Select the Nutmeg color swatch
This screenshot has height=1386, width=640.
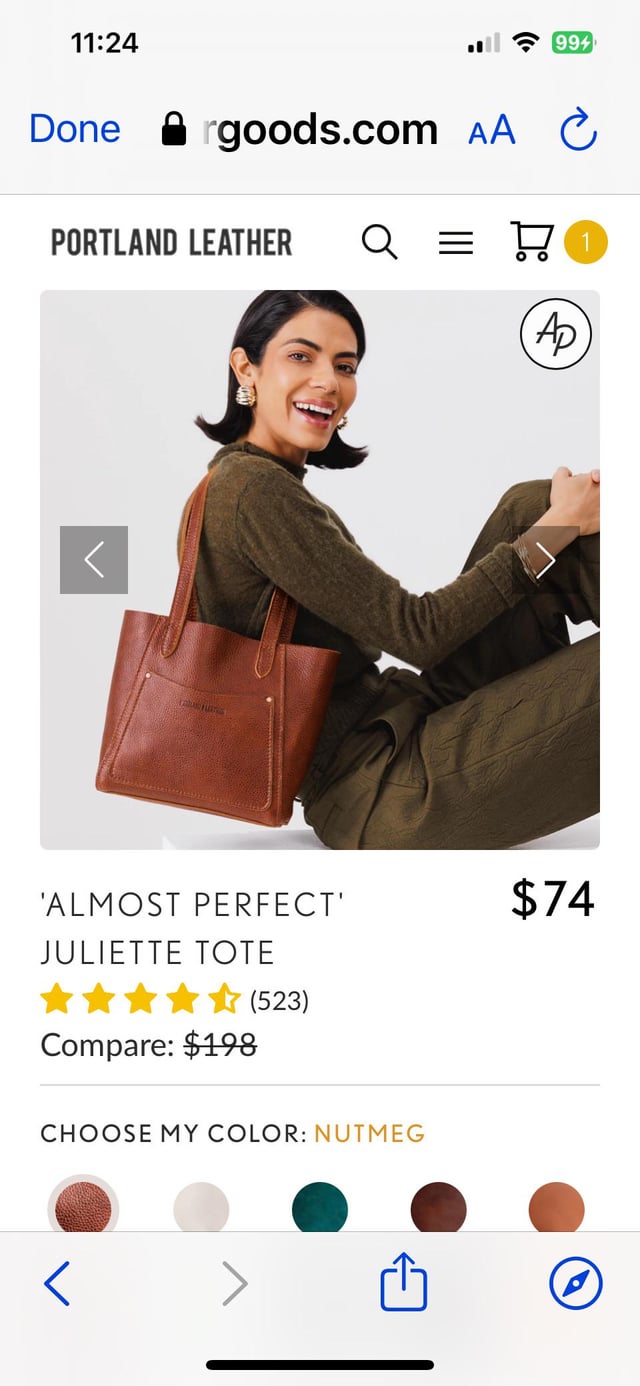[84, 1207]
